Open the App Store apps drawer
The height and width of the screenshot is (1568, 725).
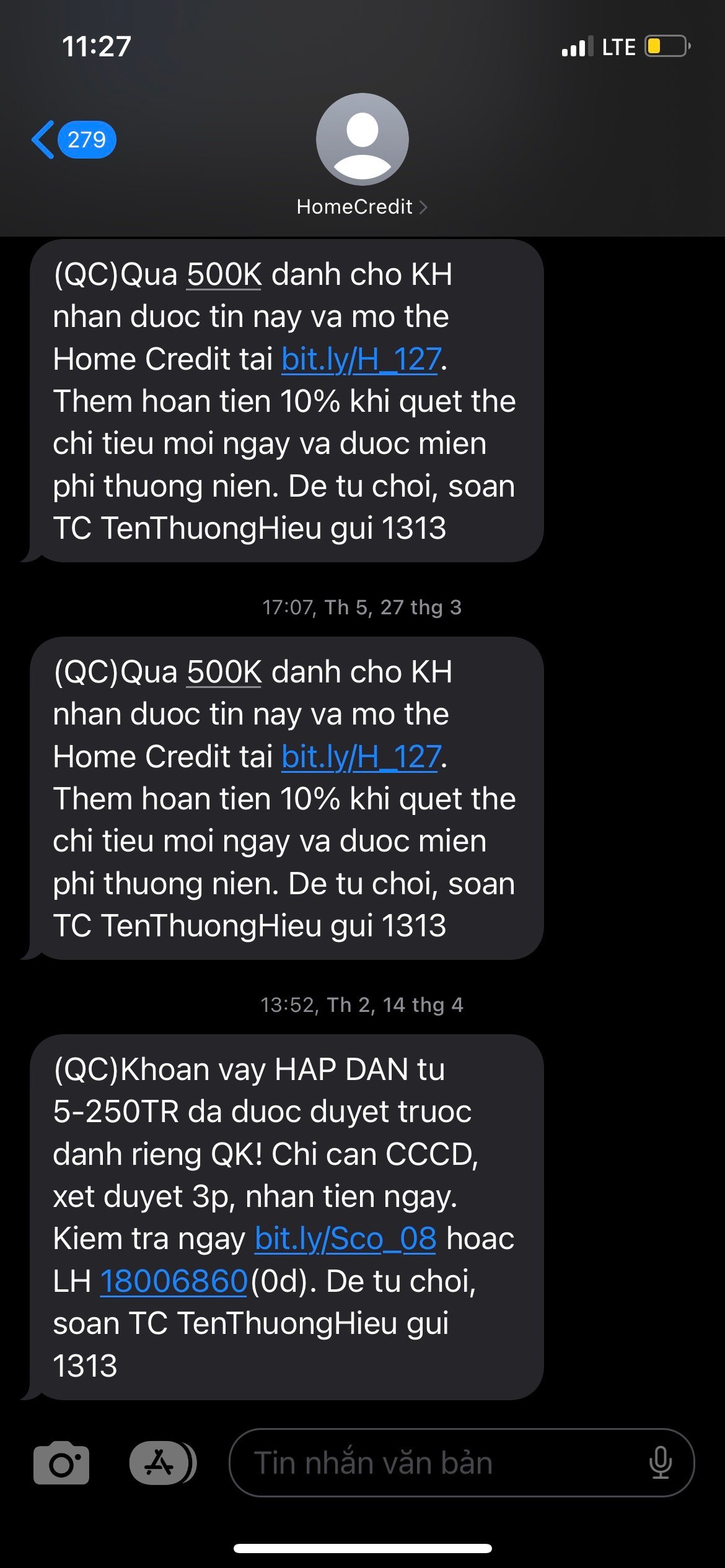coord(160,1463)
